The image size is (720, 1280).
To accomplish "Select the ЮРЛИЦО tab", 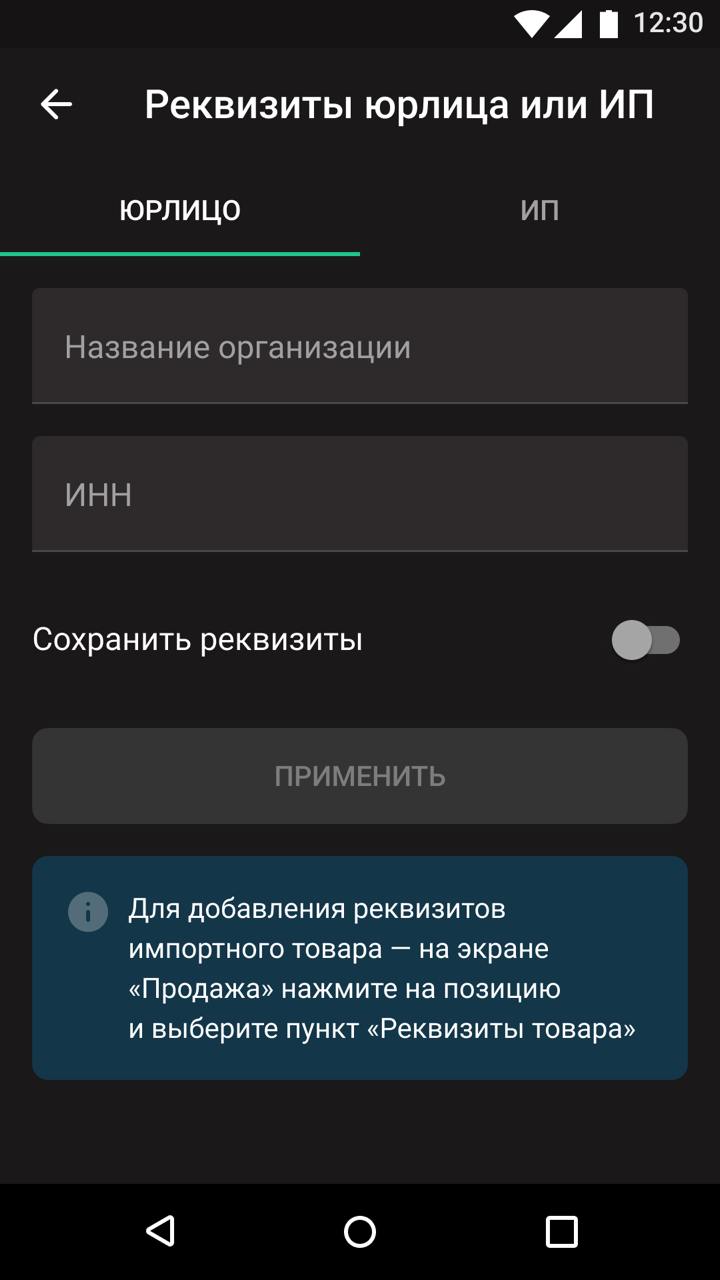I will [x=180, y=211].
